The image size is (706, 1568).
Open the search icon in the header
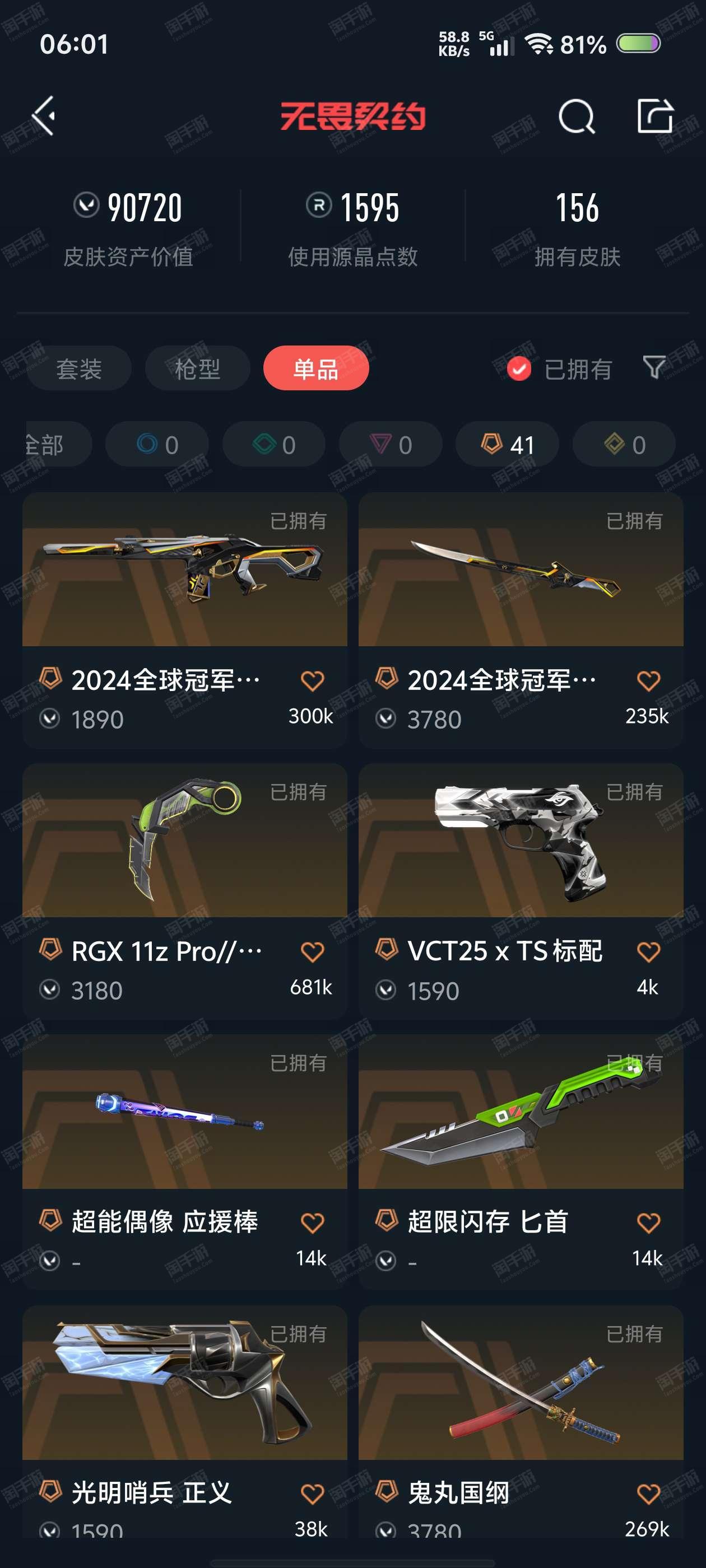(x=575, y=116)
